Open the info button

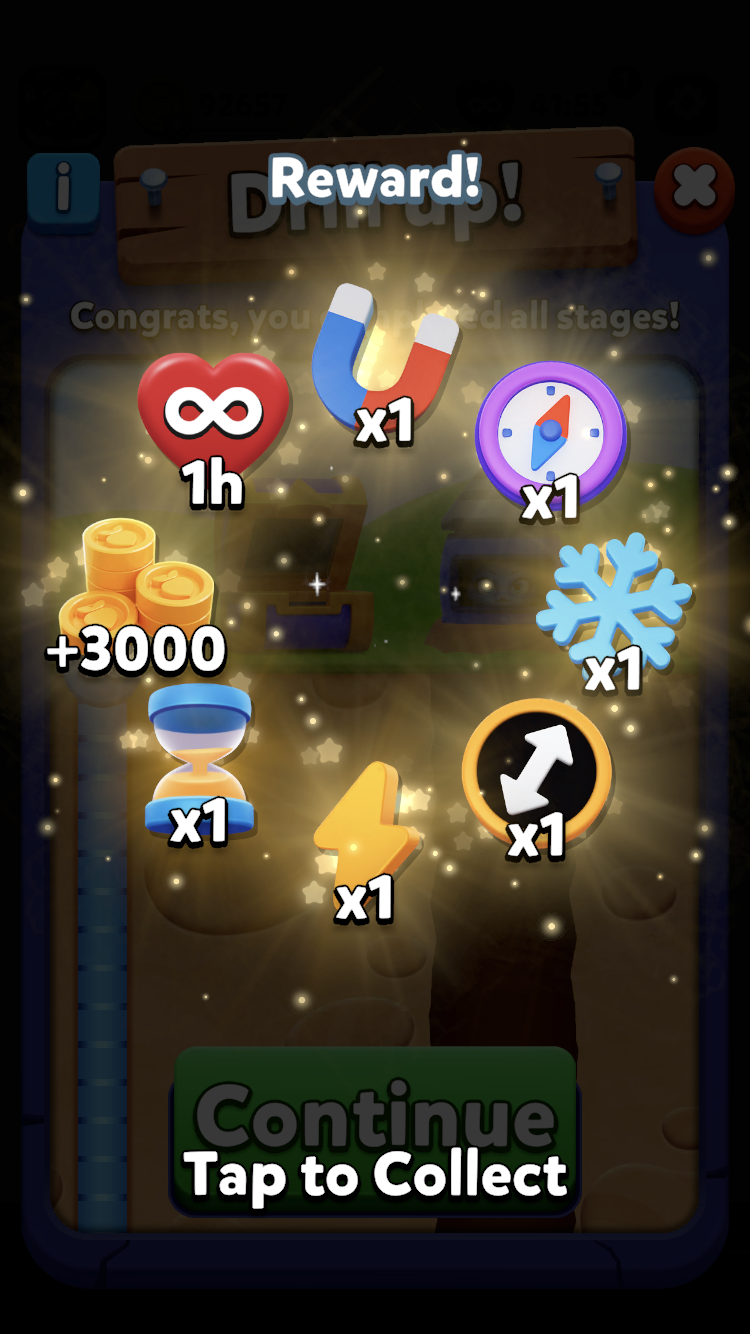pos(63,189)
